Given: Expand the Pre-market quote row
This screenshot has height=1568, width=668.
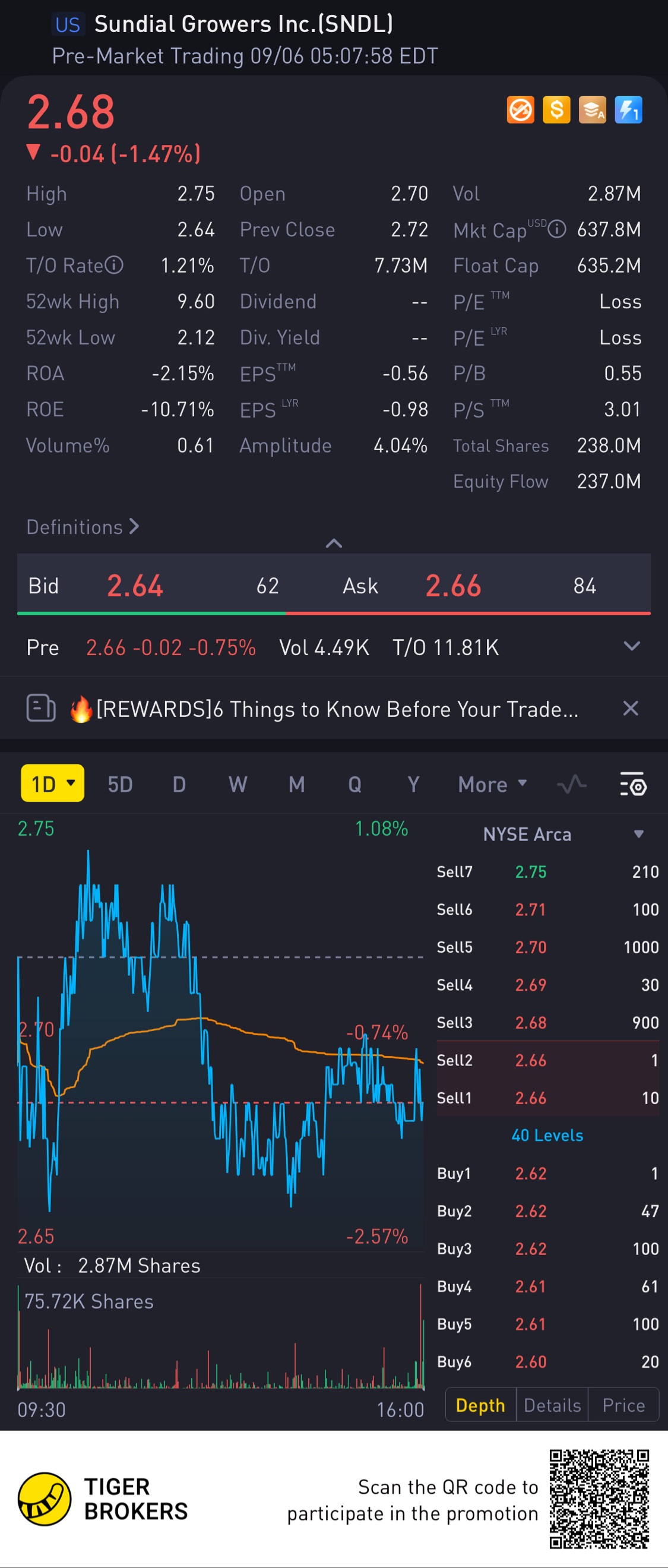Looking at the screenshot, I should click(632, 646).
